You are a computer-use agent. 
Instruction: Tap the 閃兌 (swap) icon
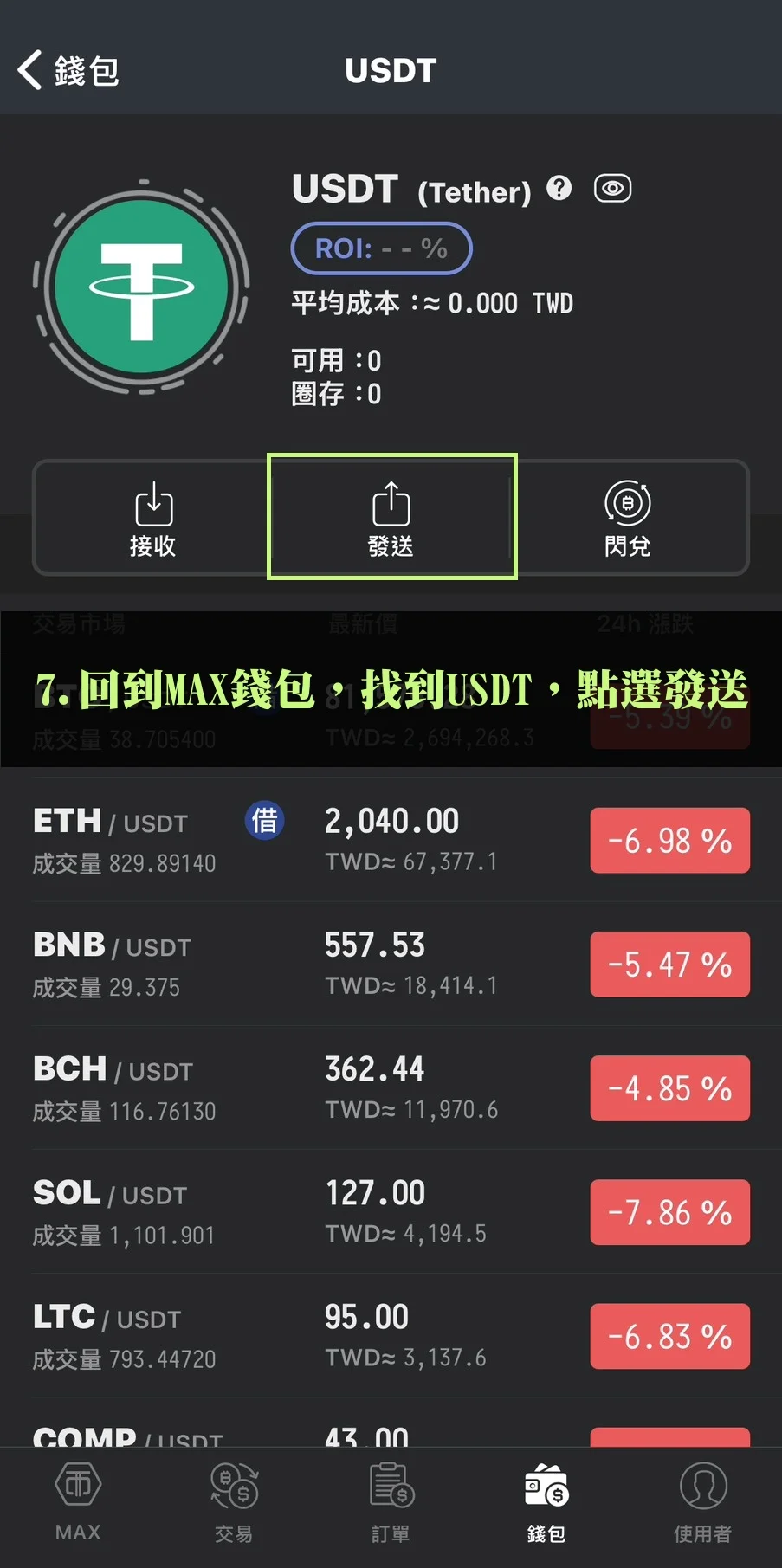(627, 518)
